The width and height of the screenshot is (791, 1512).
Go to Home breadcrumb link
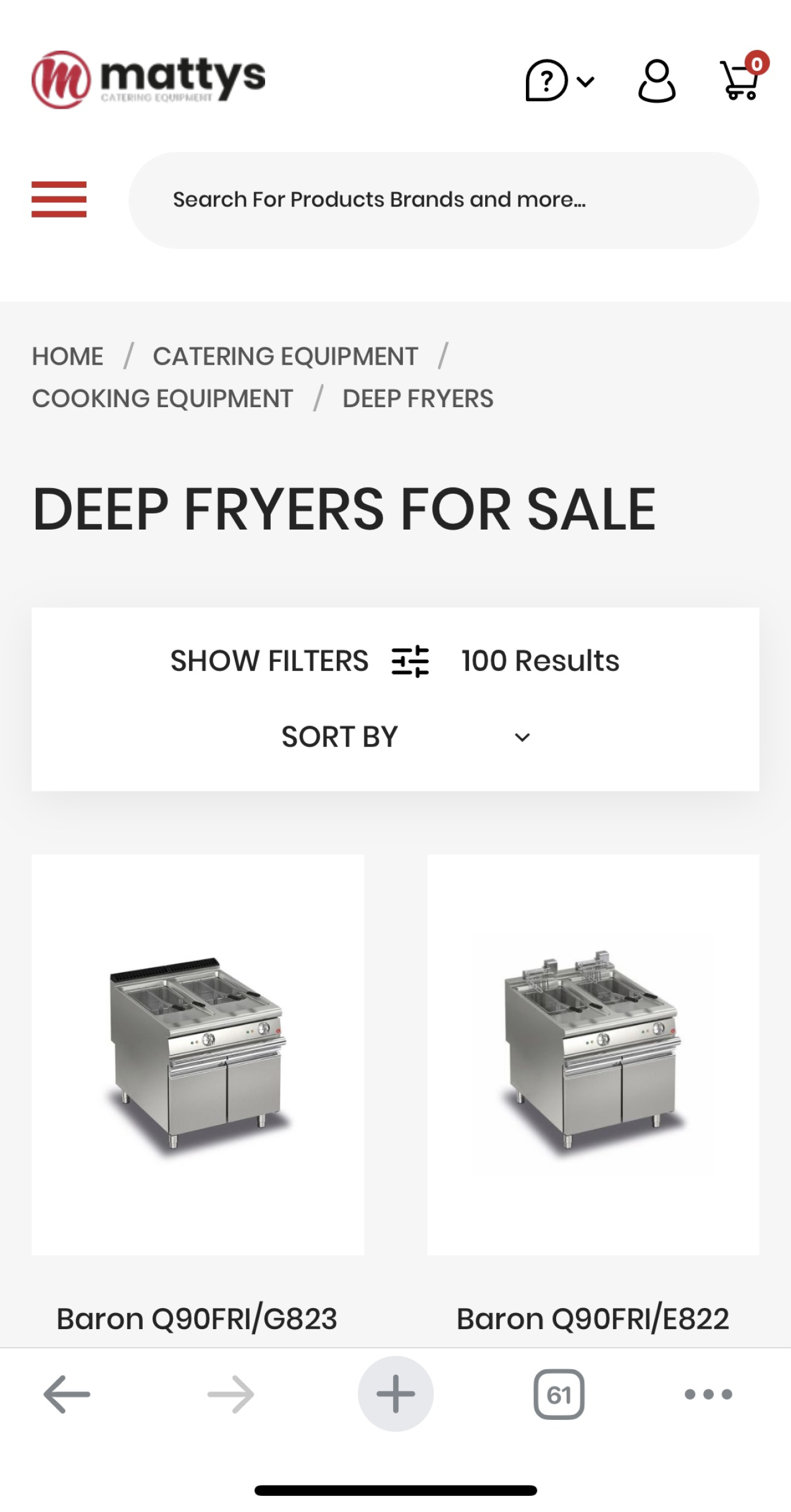67,357
